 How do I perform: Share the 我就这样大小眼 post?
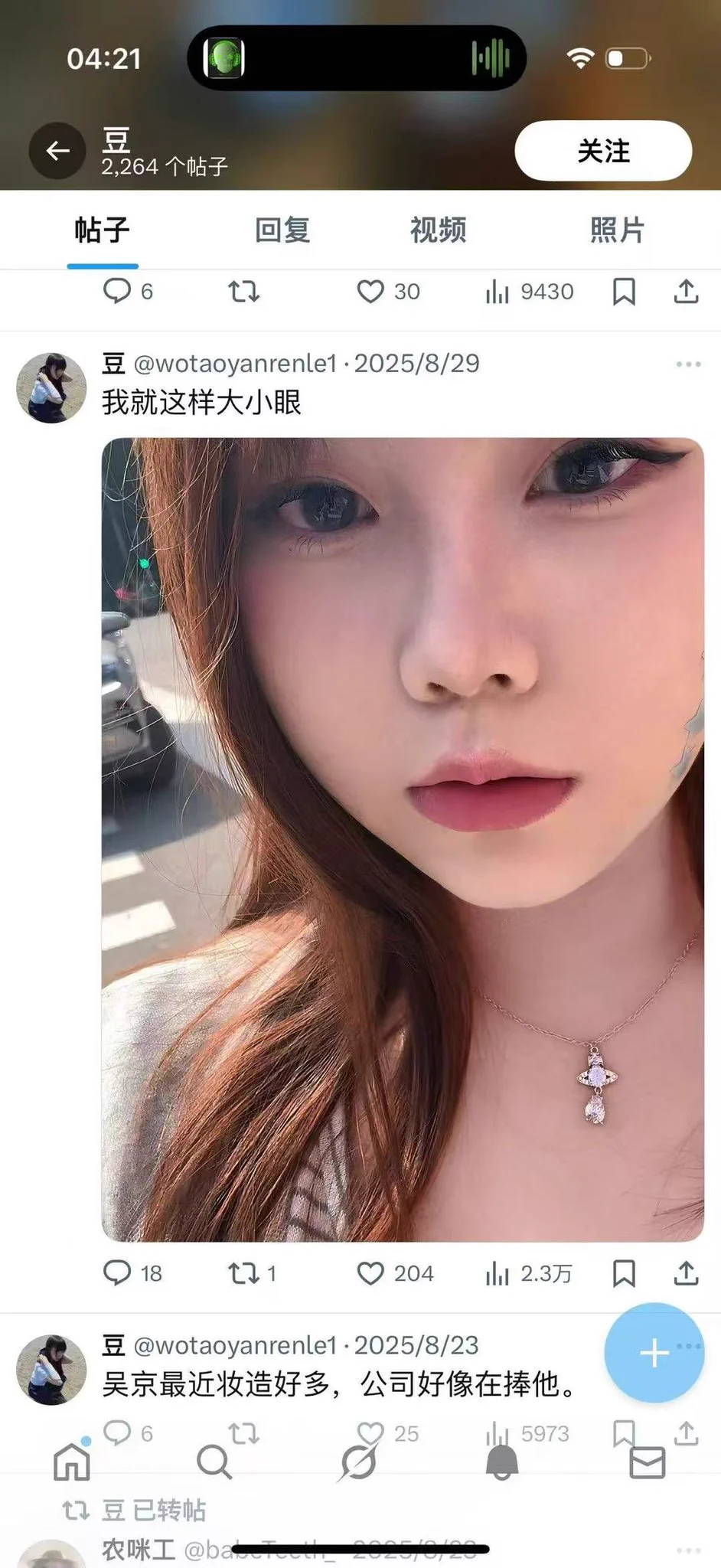(686, 1273)
